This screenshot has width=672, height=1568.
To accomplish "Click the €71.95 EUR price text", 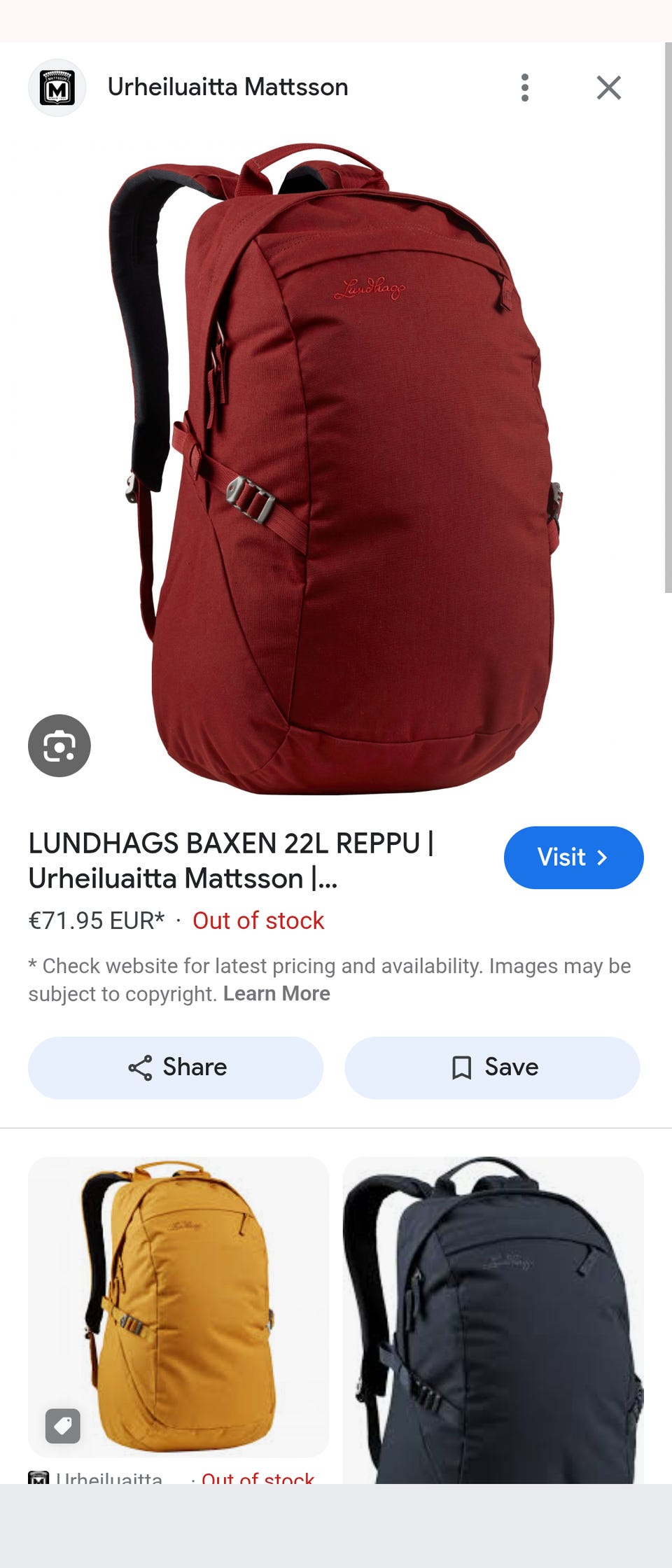I will (95, 920).
